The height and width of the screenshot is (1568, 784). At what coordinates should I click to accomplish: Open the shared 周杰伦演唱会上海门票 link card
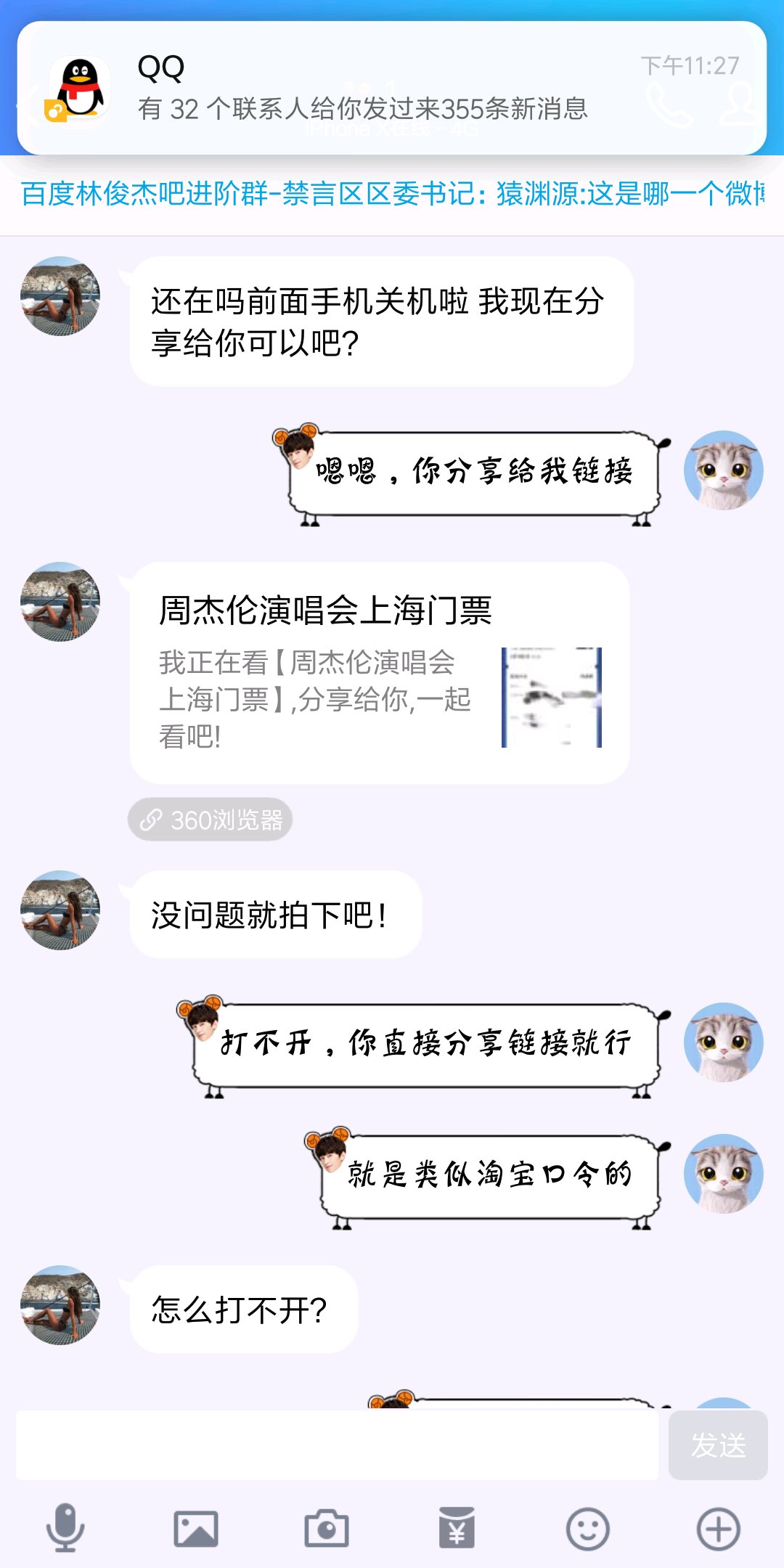click(x=380, y=673)
